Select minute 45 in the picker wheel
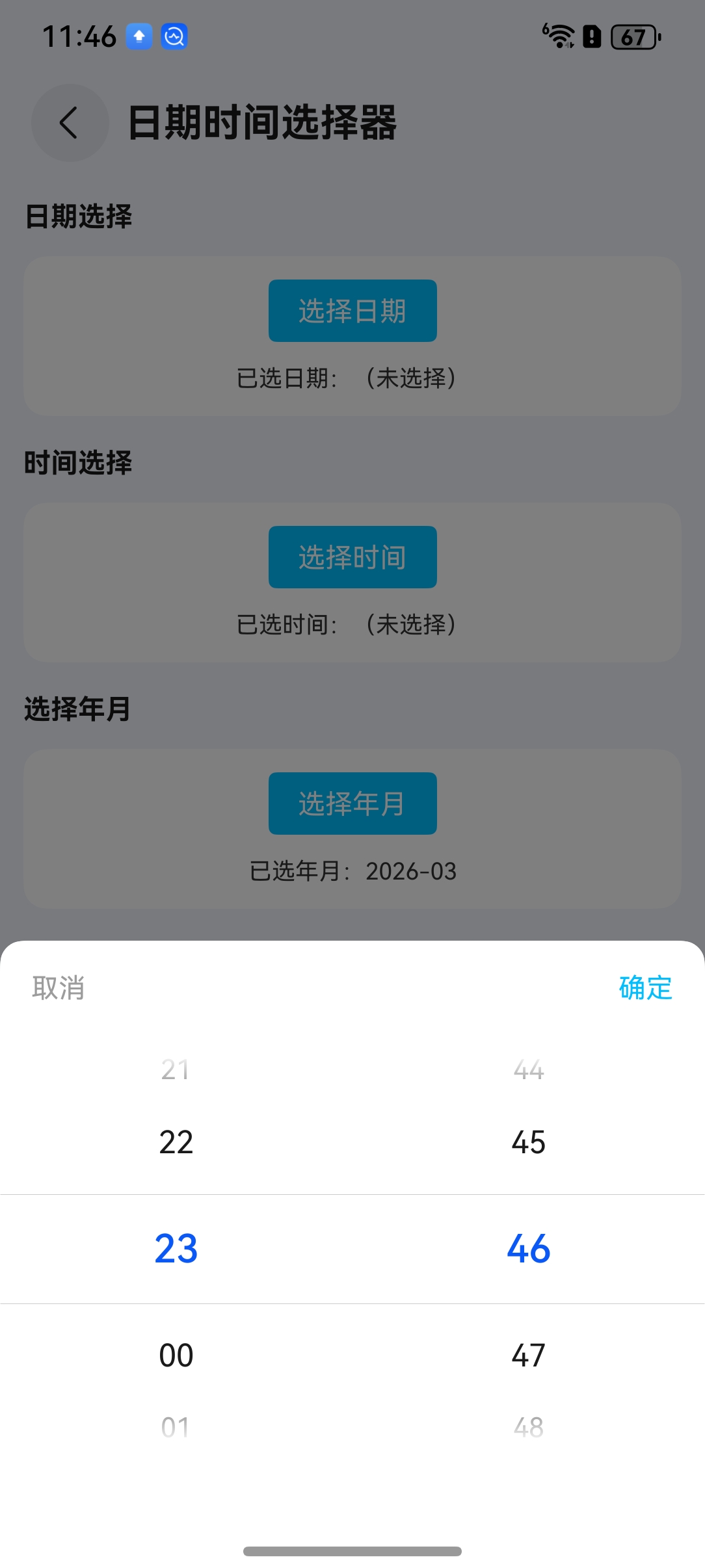 (528, 1142)
